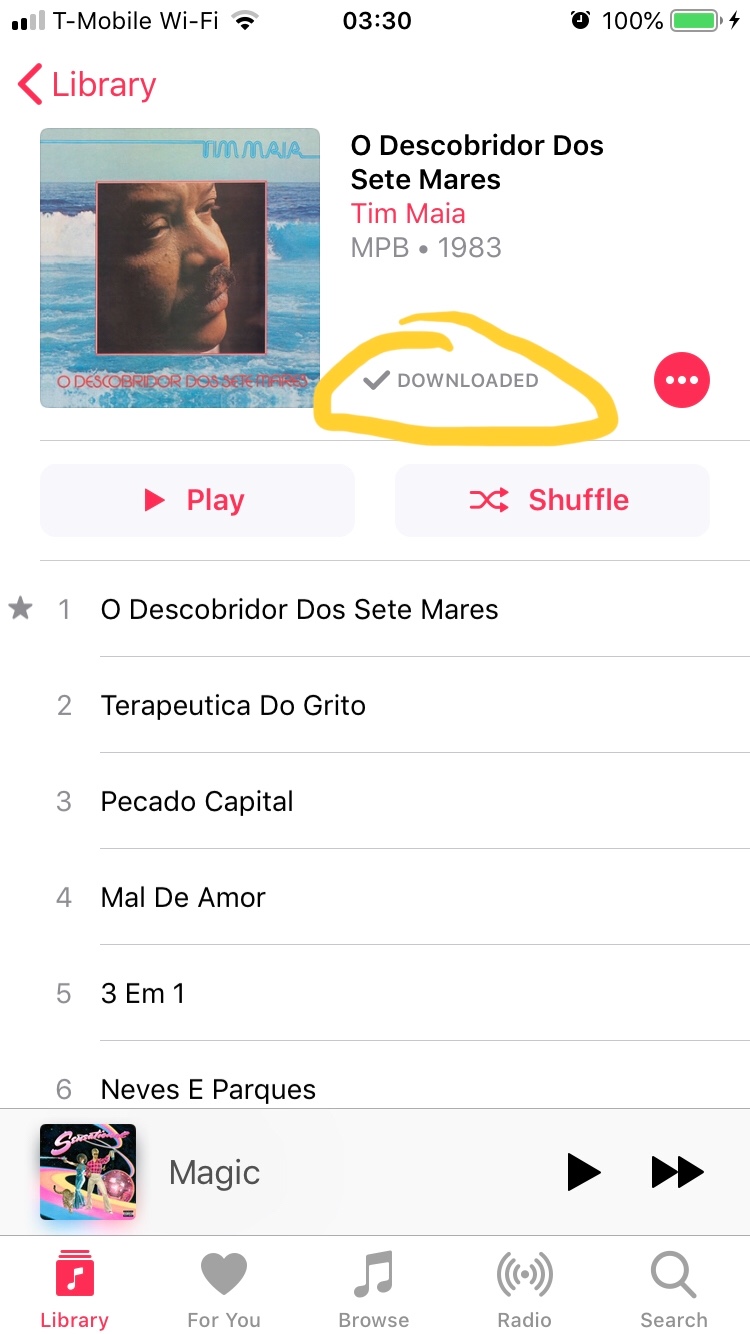The image size is (750, 1334).
Task: Switch to the Browse tab
Action: tap(374, 1290)
